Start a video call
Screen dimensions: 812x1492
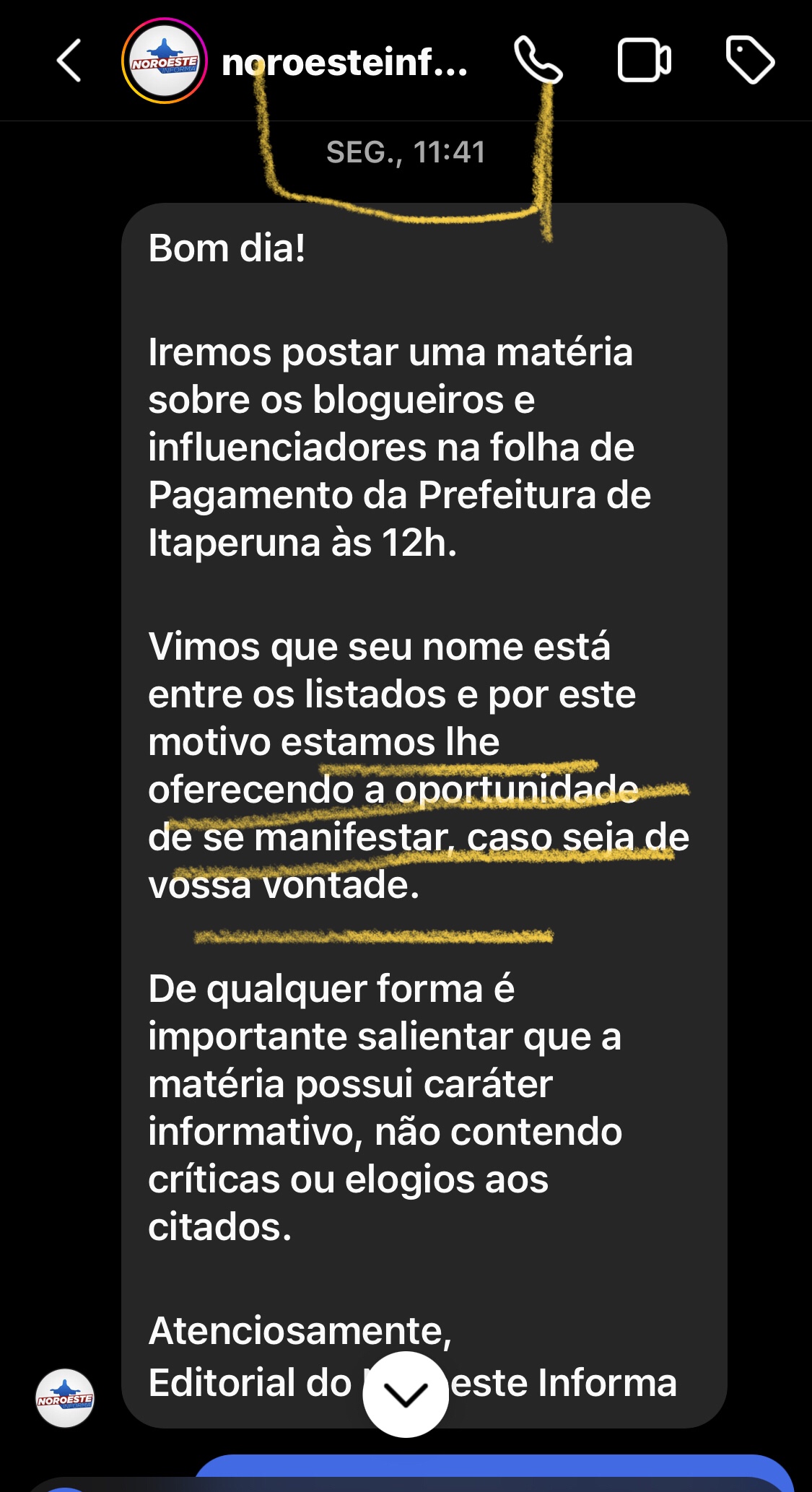644,61
